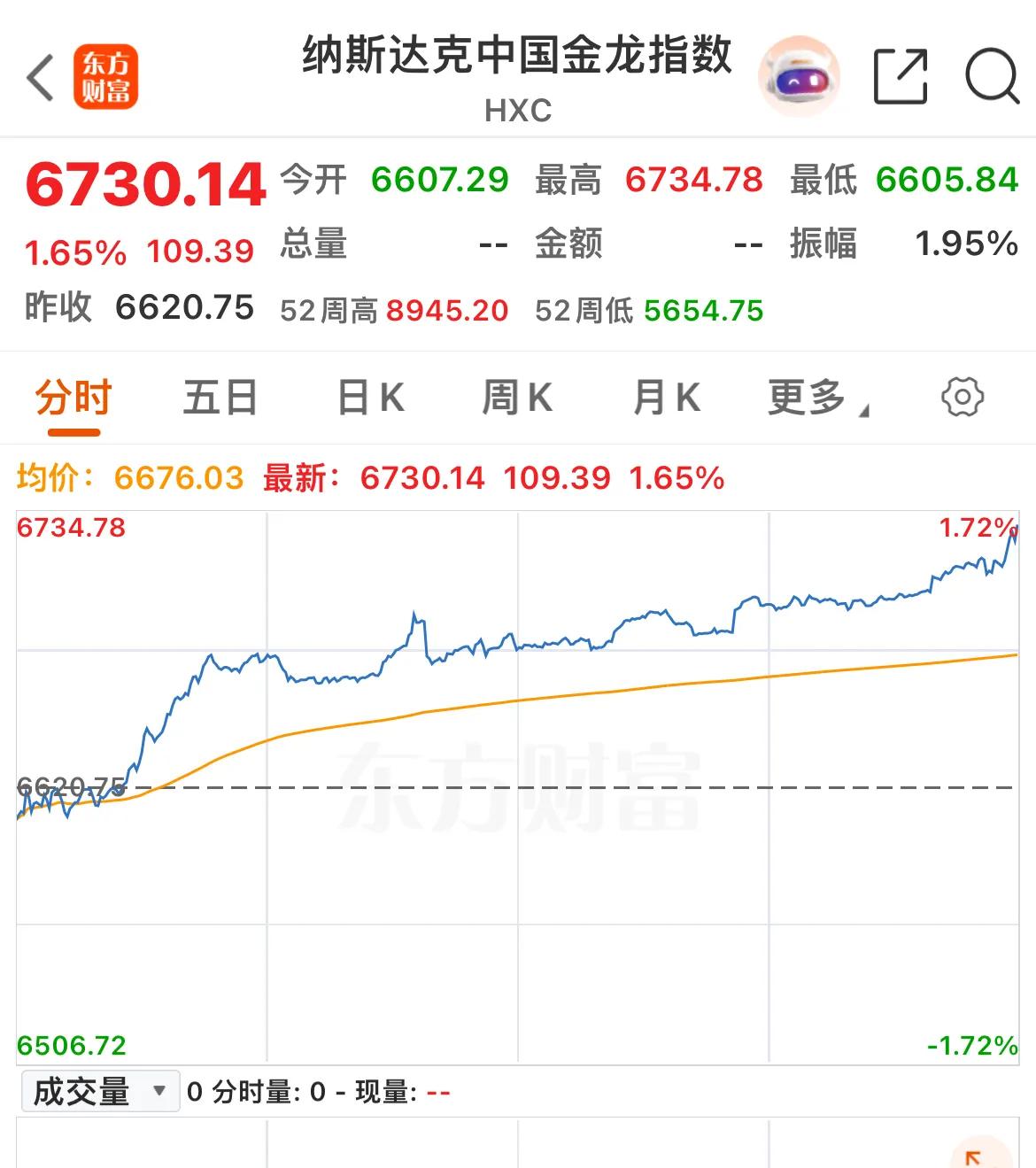This screenshot has height=1168, width=1036.
Task: Open the 成交量 indicator dropdown
Action: [x=98, y=1092]
